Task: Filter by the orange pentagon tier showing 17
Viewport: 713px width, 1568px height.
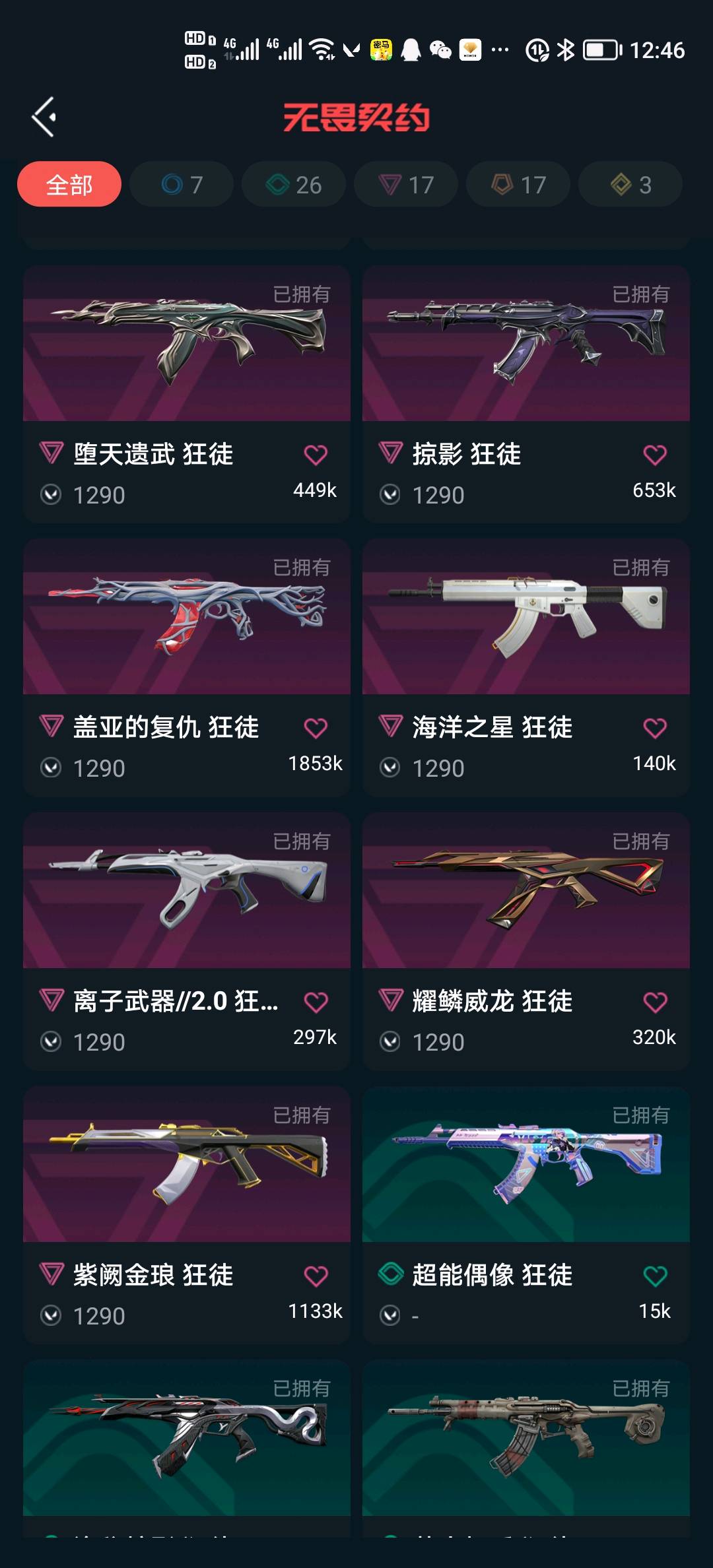Action: click(x=518, y=185)
